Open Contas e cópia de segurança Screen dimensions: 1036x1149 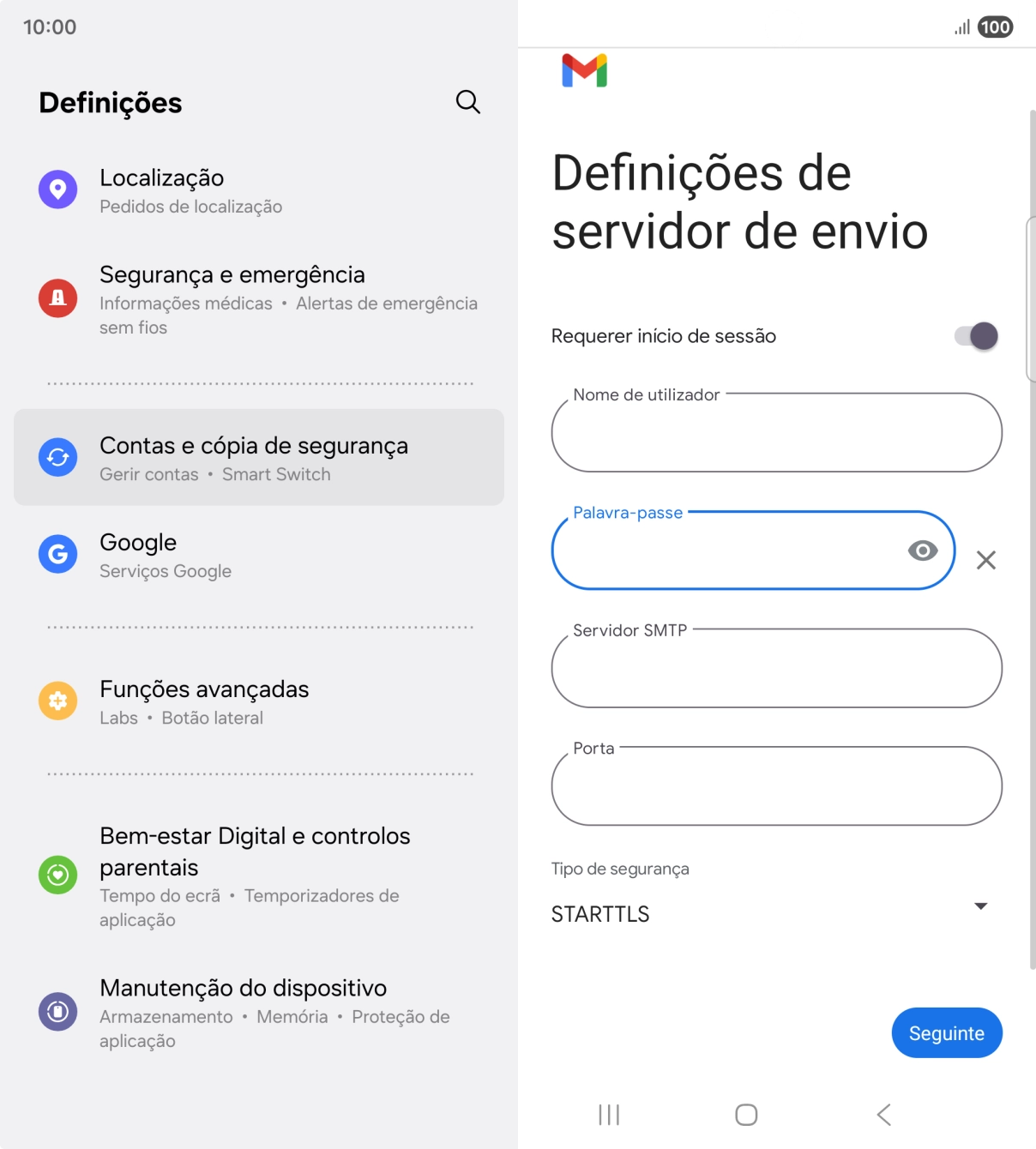click(x=257, y=458)
